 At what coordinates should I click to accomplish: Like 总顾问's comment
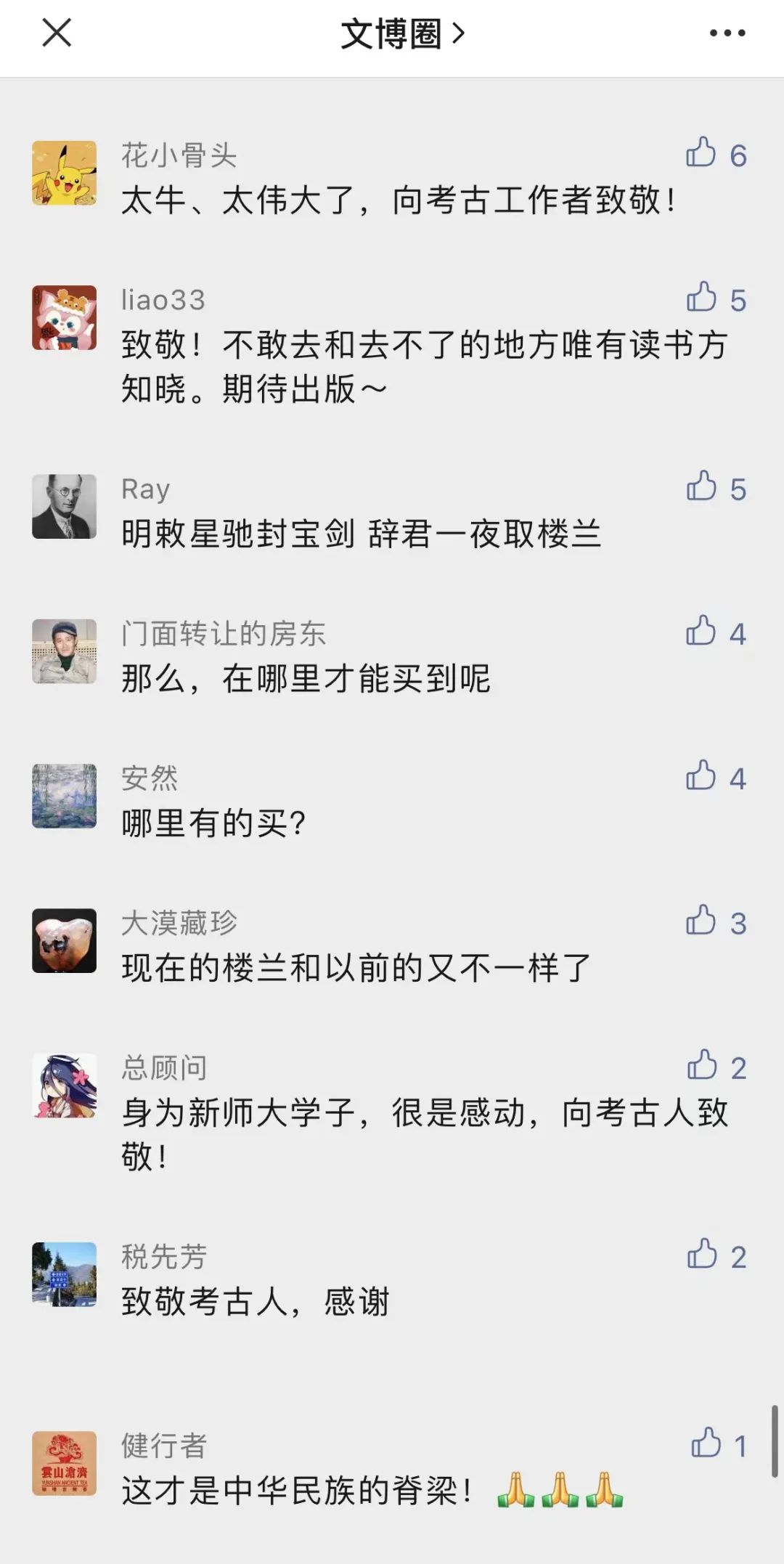[702, 1066]
